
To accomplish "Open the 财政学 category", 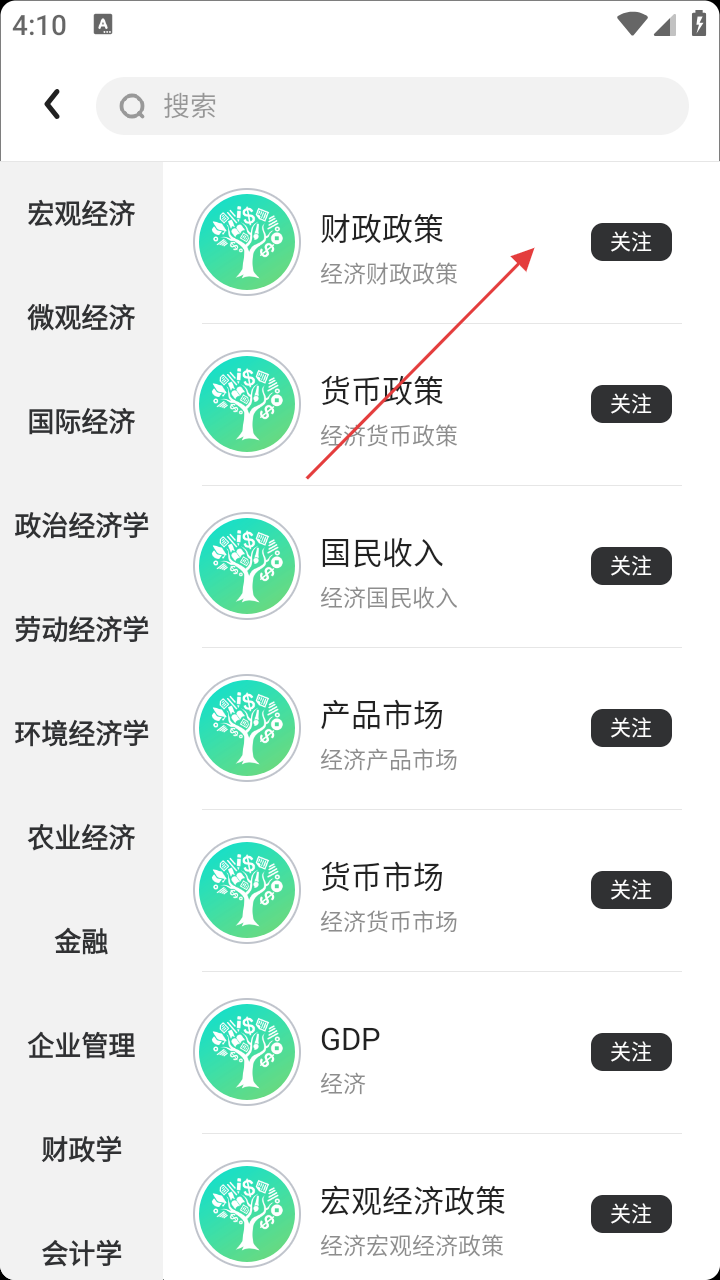I will coord(81,1150).
